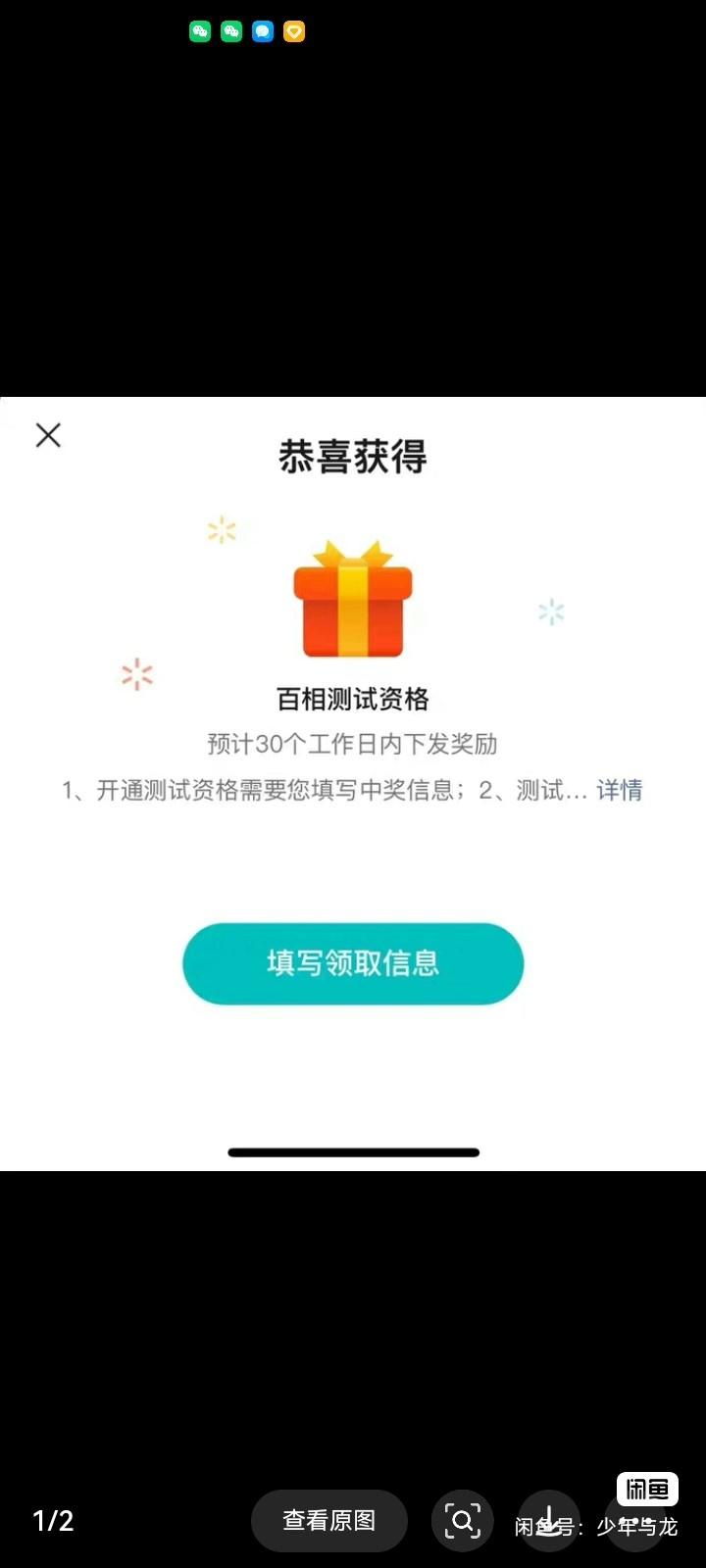Select the gift illustration area
This screenshot has height=1568, width=706.
pos(350,603)
